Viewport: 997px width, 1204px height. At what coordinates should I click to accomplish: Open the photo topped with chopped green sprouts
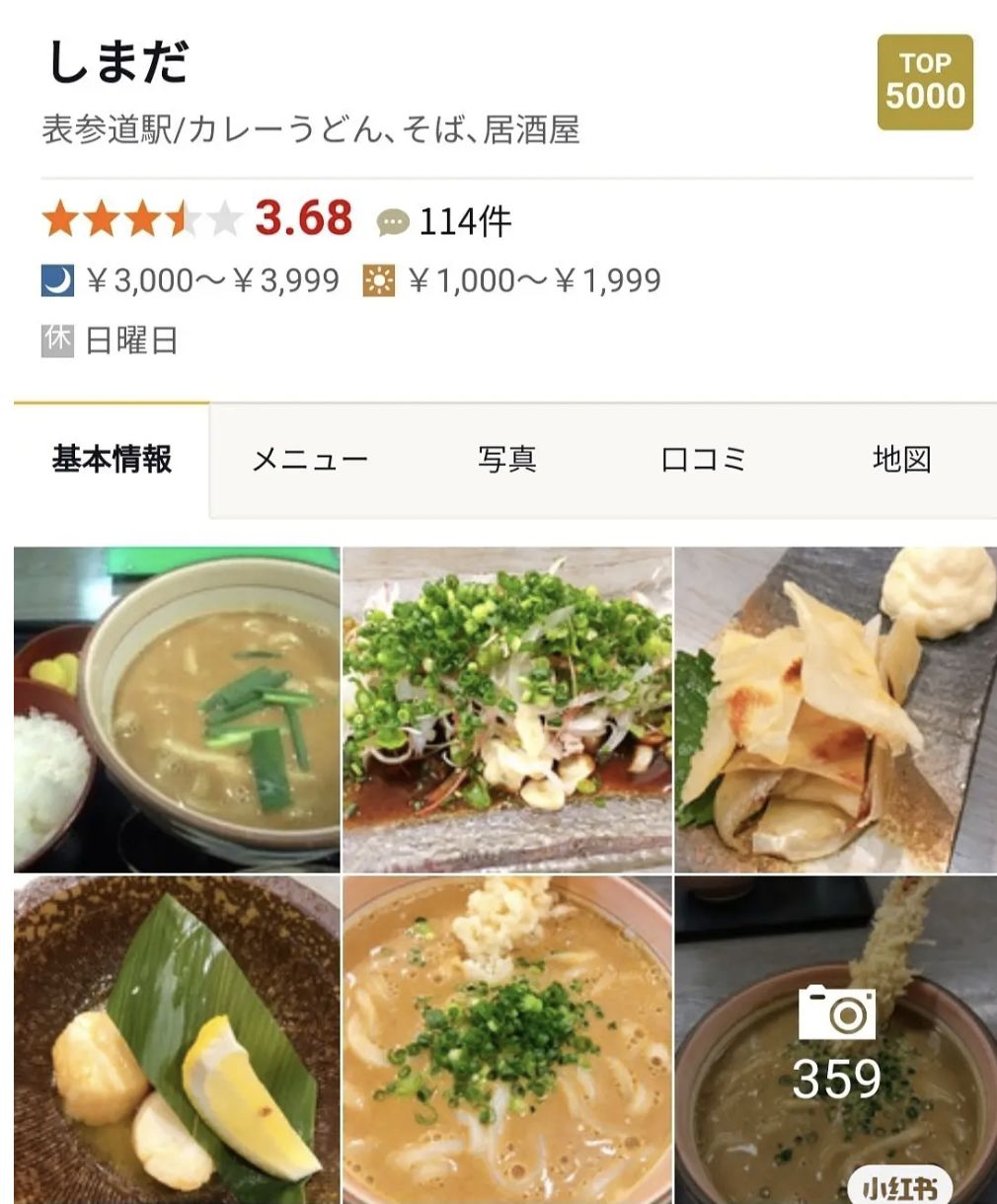tap(507, 710)
